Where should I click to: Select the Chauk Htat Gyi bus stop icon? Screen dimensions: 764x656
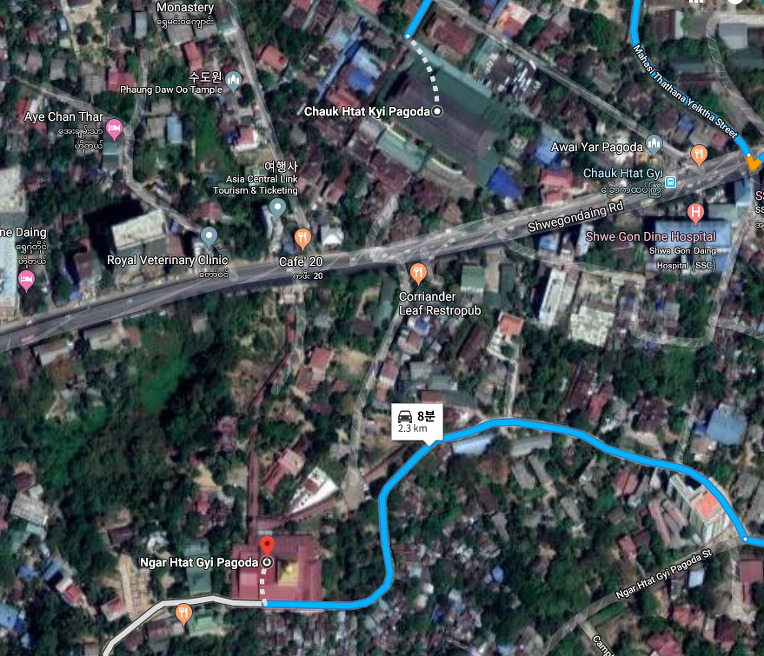pyautogui.click(x=670, y=183)
